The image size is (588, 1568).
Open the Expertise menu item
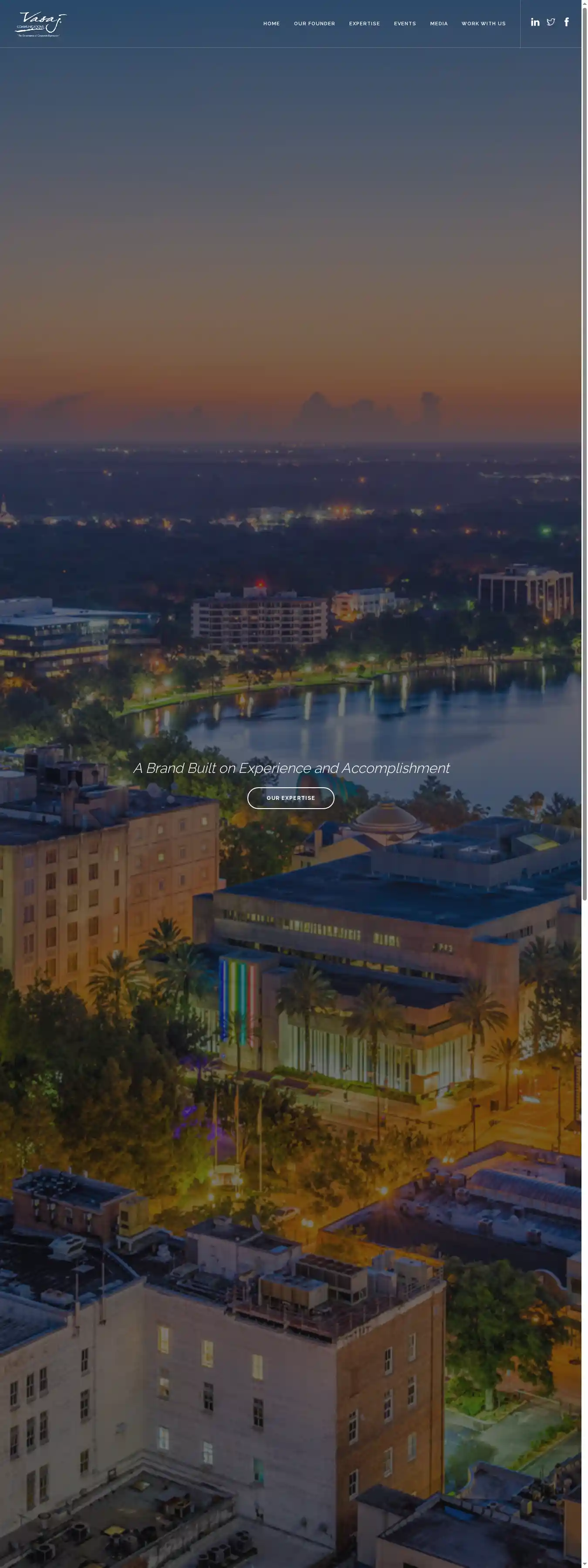(x=364, y=24)
